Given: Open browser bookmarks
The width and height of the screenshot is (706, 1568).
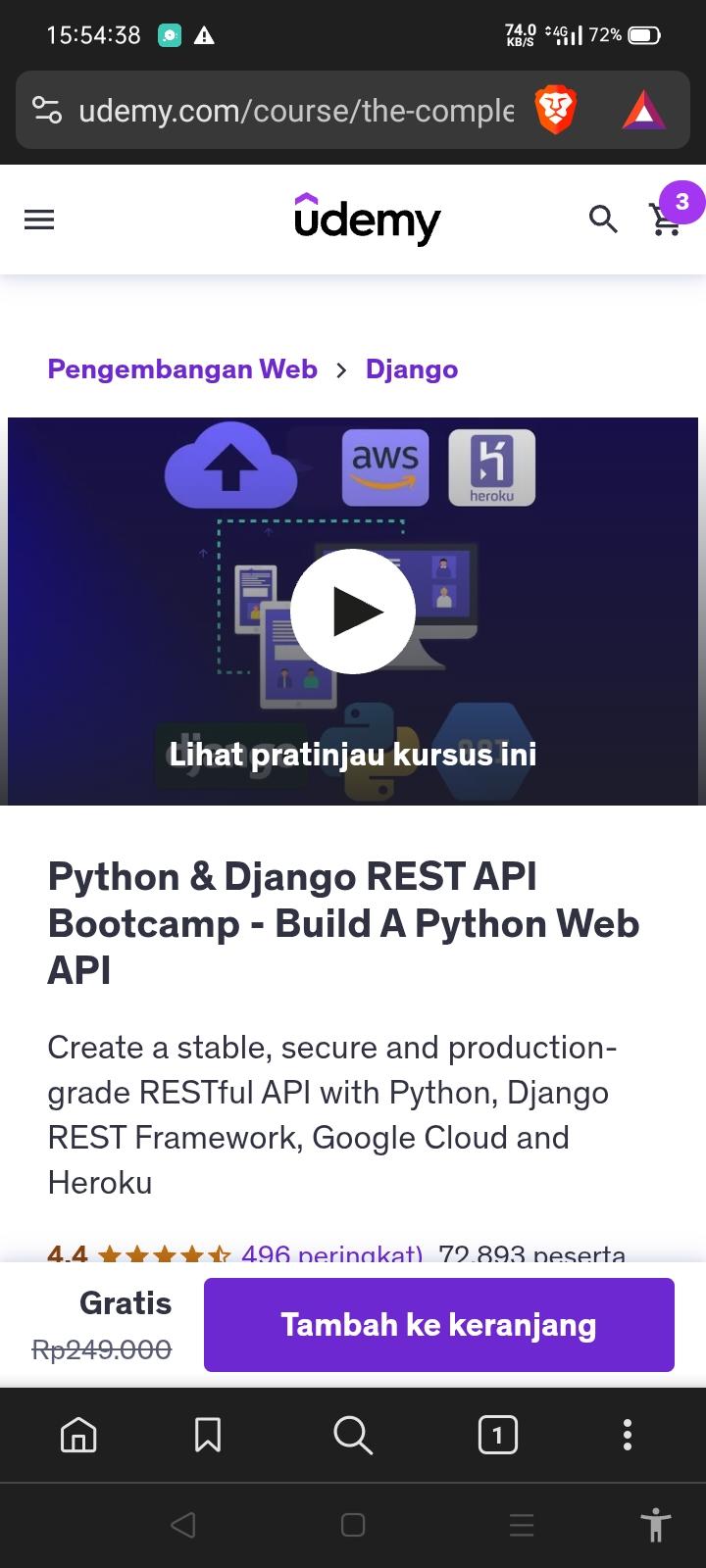Looking at the screenshot, I should (208, 1436).
